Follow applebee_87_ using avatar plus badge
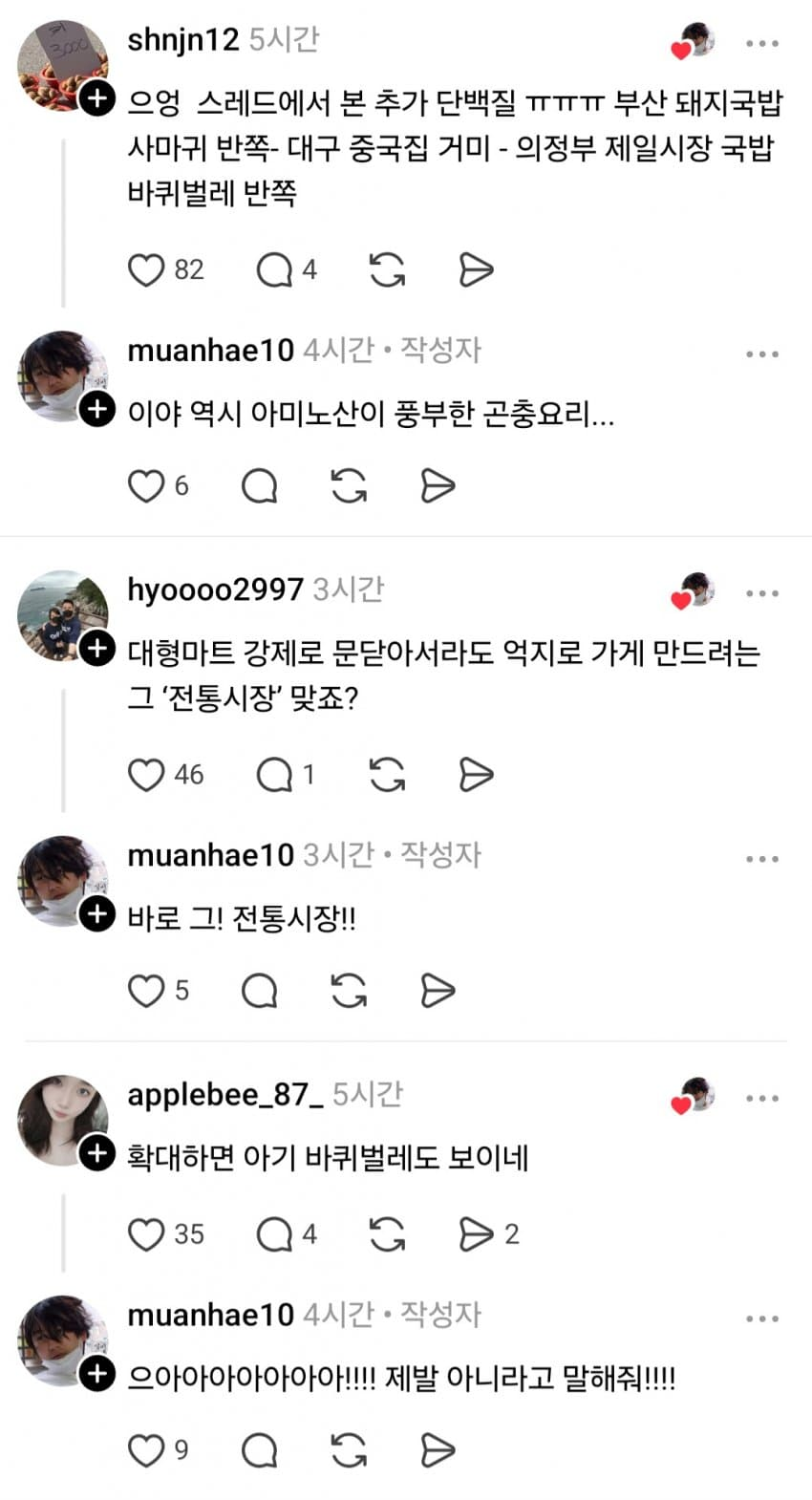812x1500 pixels. 96,1154
